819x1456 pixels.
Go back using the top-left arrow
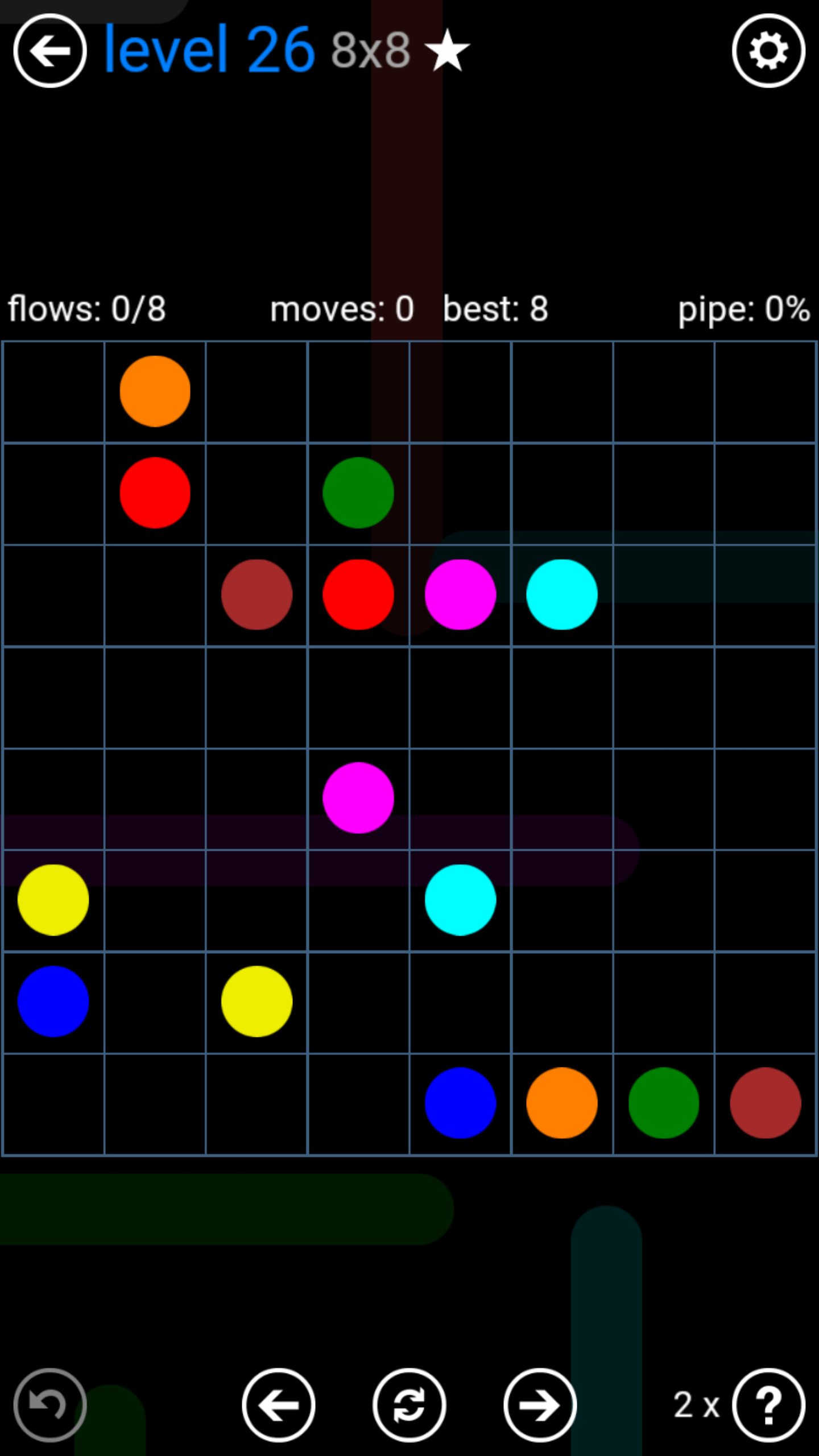click(x=50, y=51)
